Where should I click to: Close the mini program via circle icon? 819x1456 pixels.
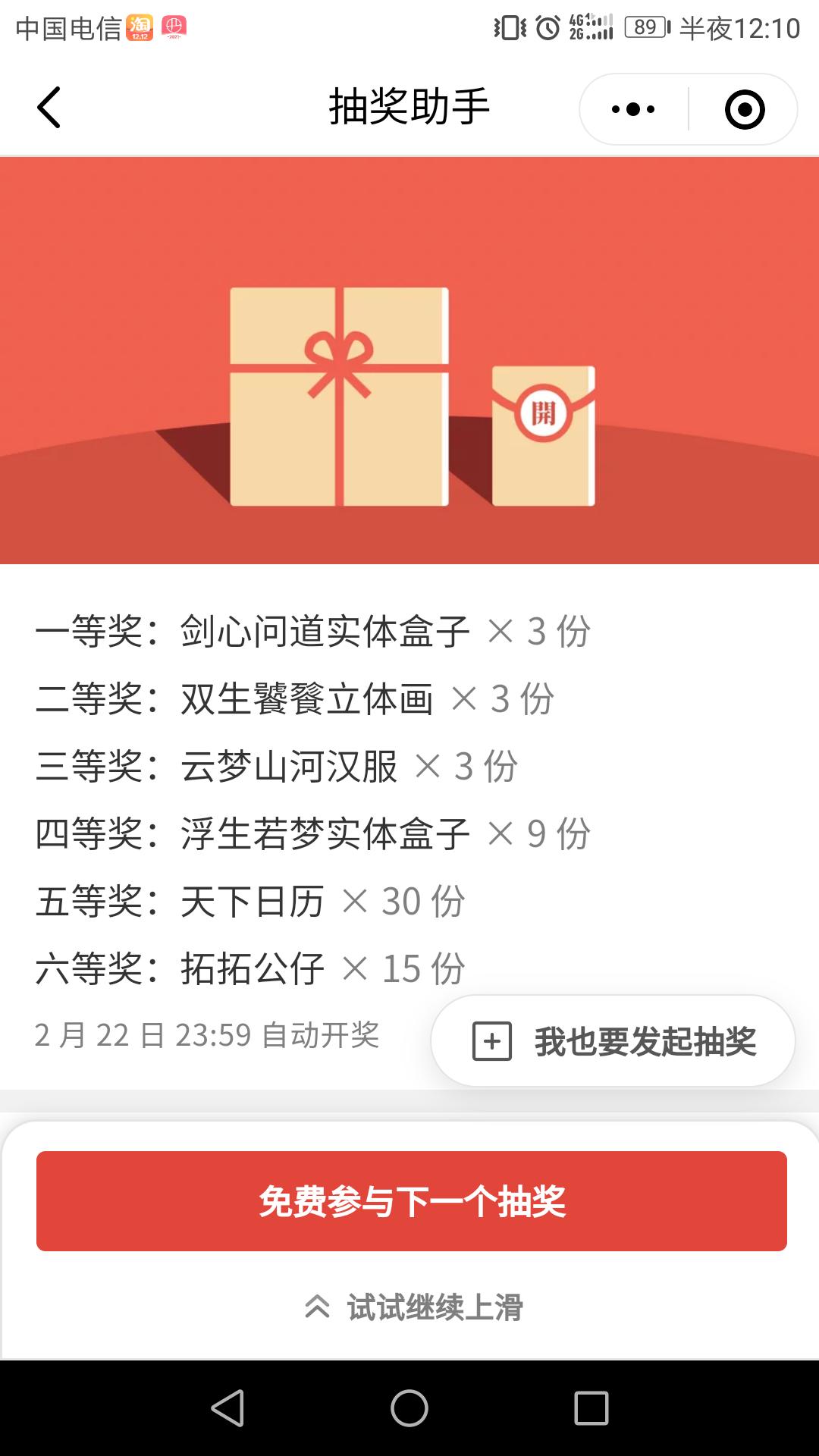click(x=744, y=109)
